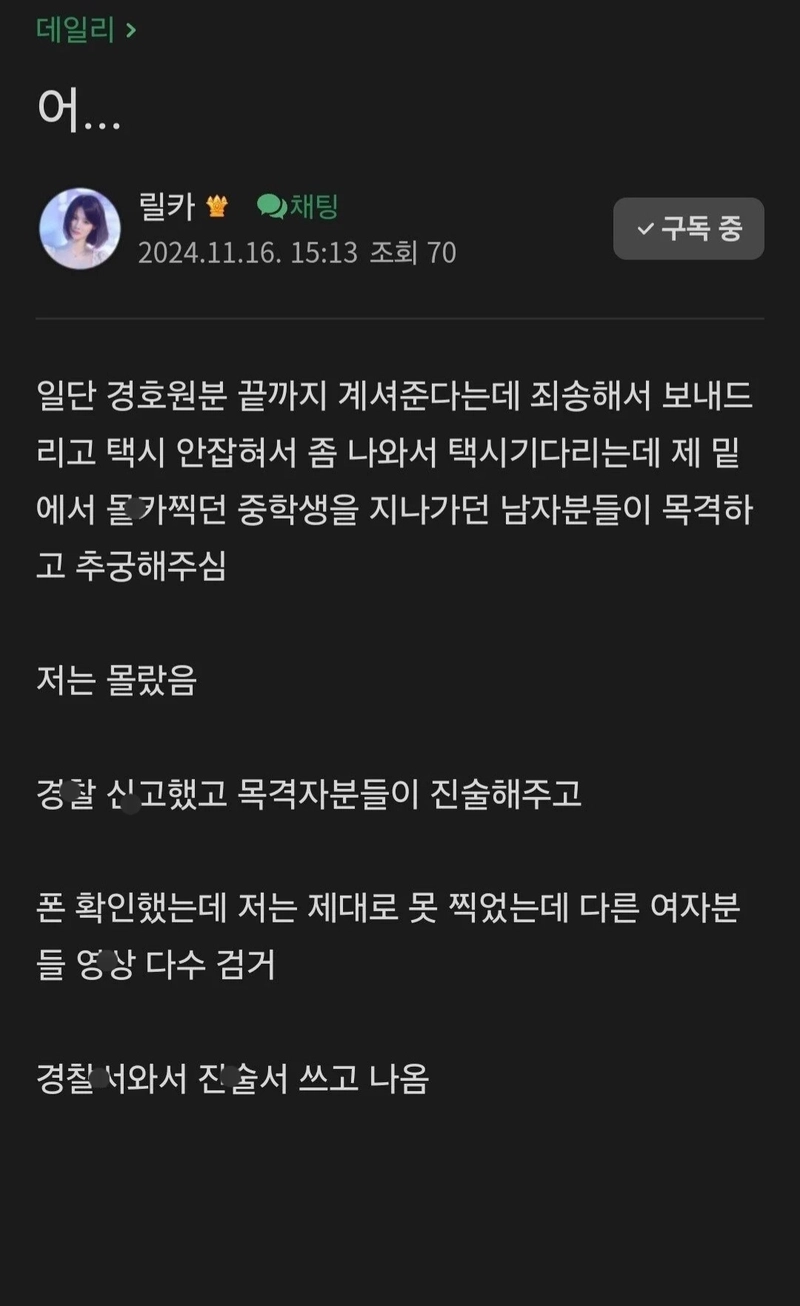Start a 채팅 with 릴카
The image size is (800, 1306).
point(298,207)
